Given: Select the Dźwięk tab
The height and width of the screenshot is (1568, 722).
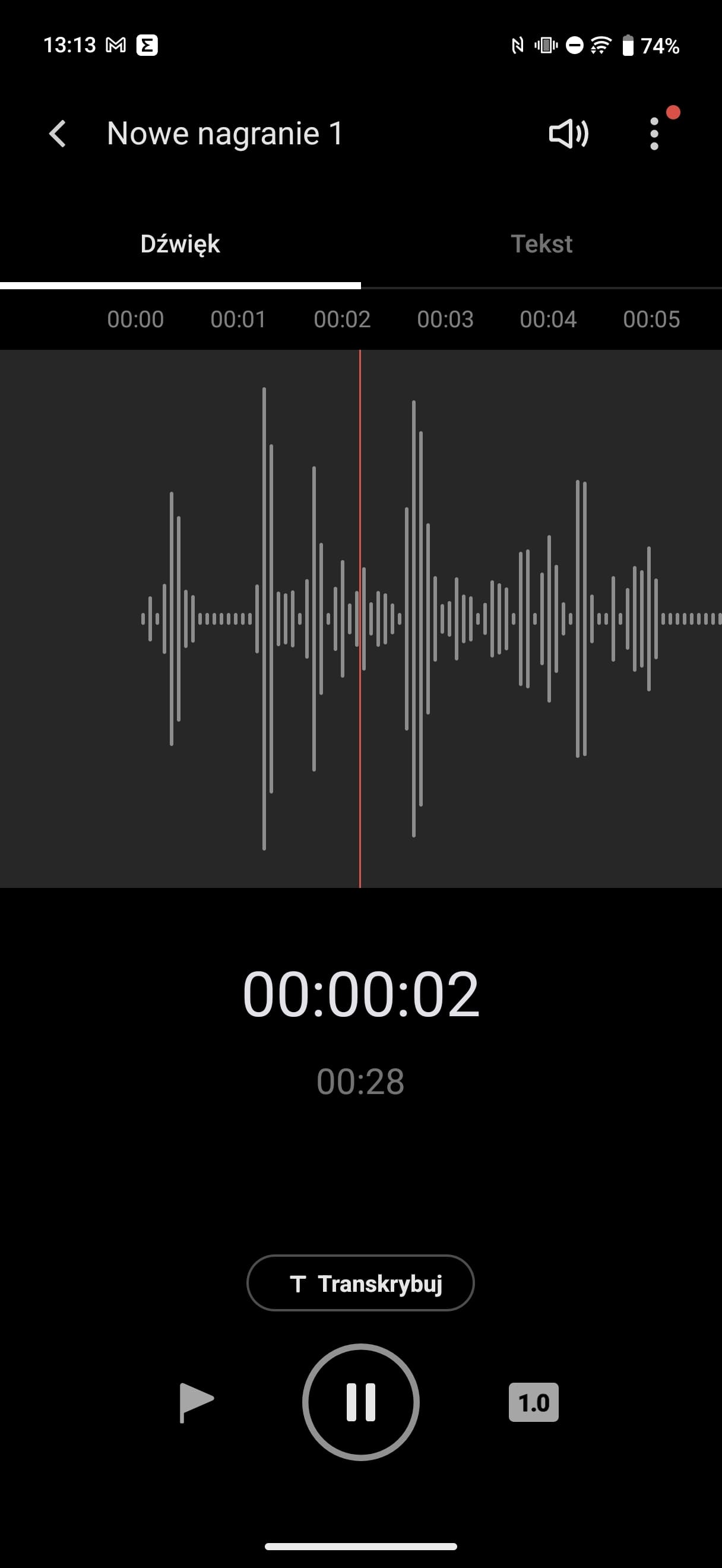Looking at the screenshot, I should 180,244.
